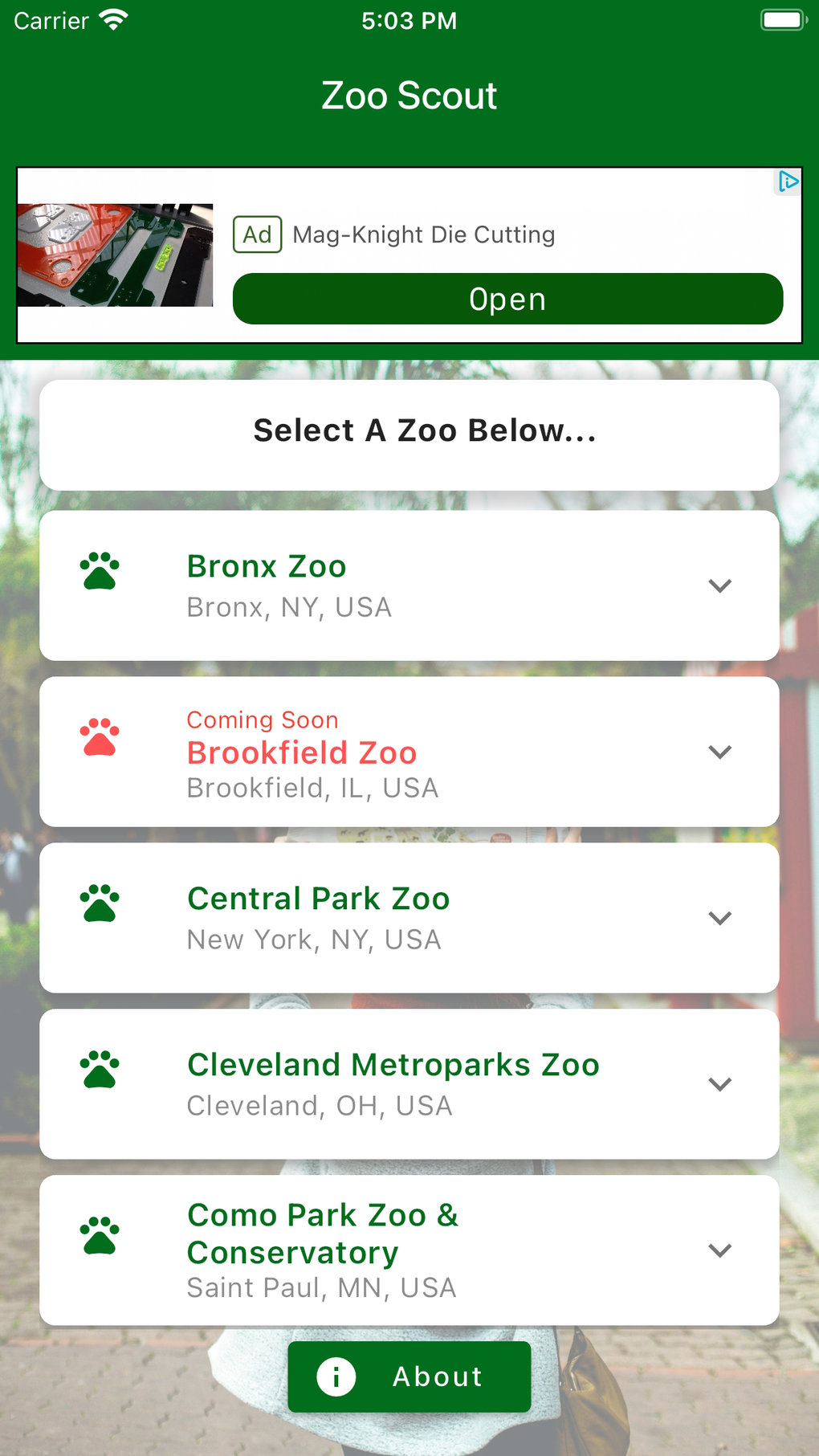
Task: Expand the Como Park Zoo chevron
Action: point(720,1250)
